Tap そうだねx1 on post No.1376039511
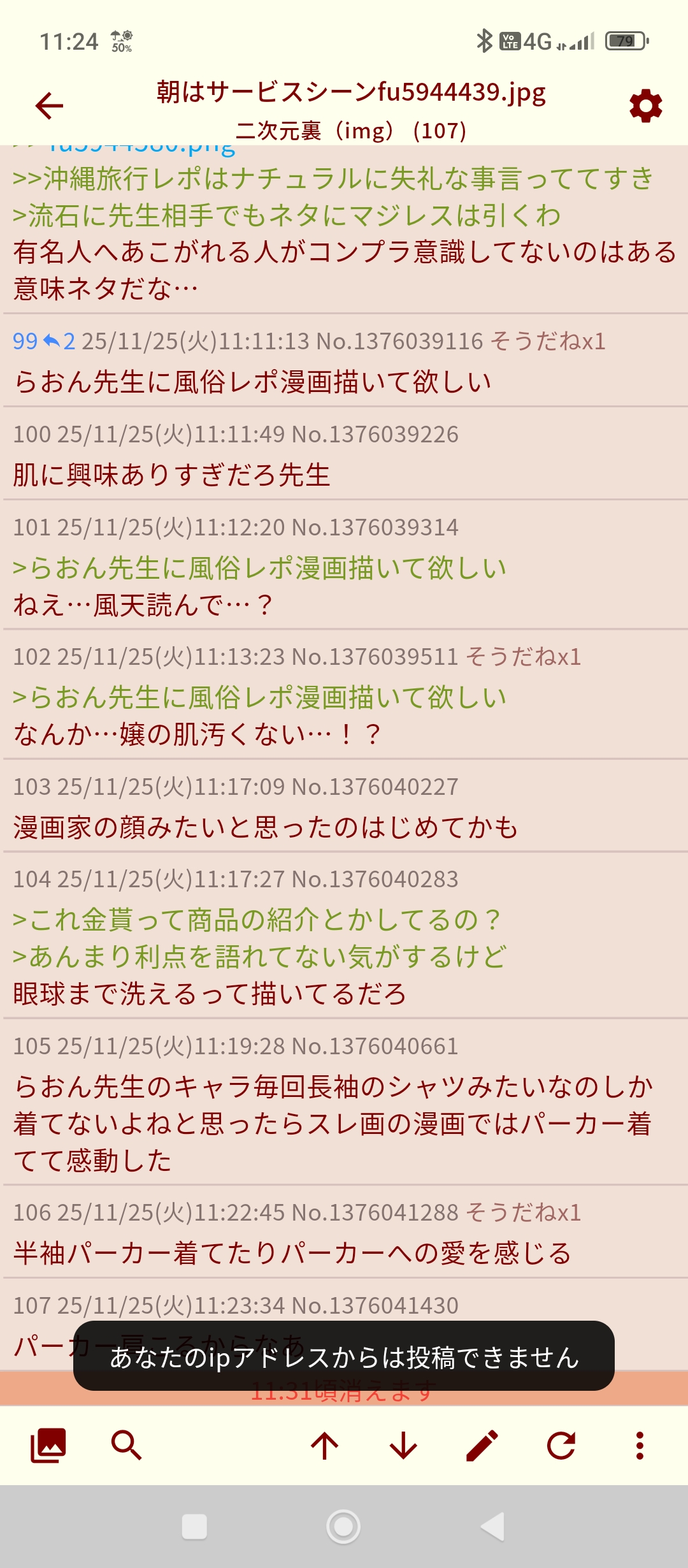688x1568 pixels. pyautogui.click(x=523, y=657)
